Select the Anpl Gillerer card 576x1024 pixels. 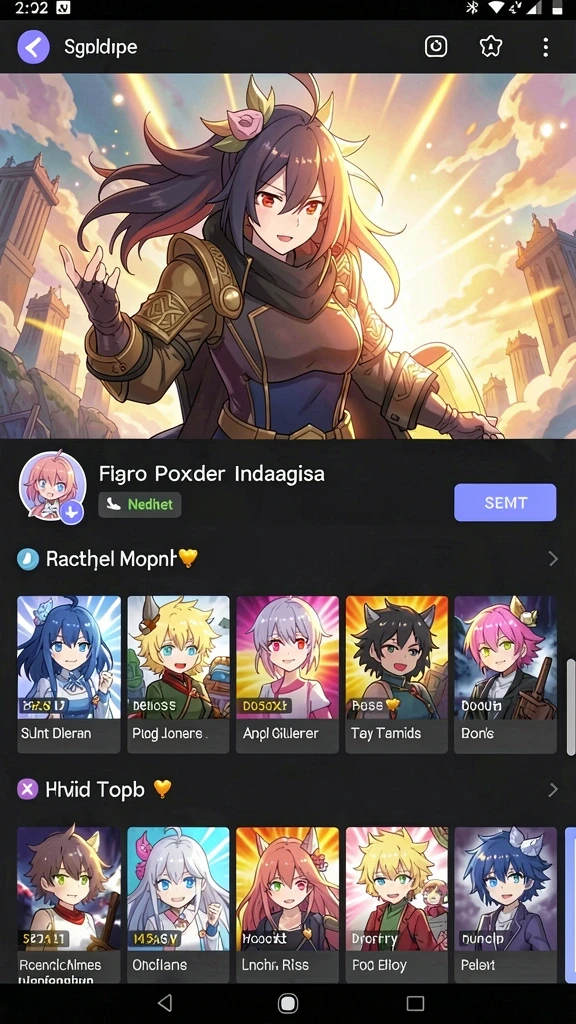coord(287,674)
